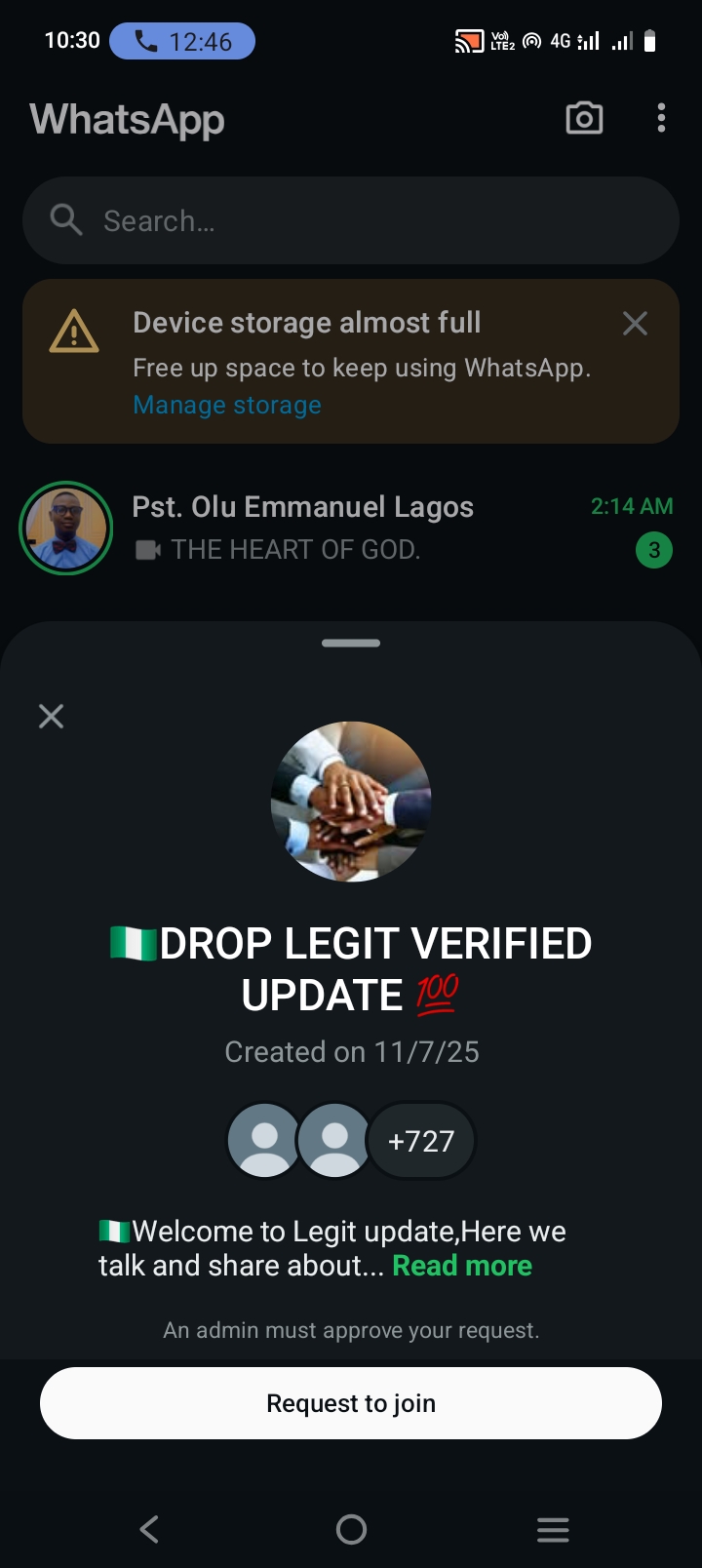Tap Request to join the group
Screen dimensions: 702x1568
point(351,1403)
